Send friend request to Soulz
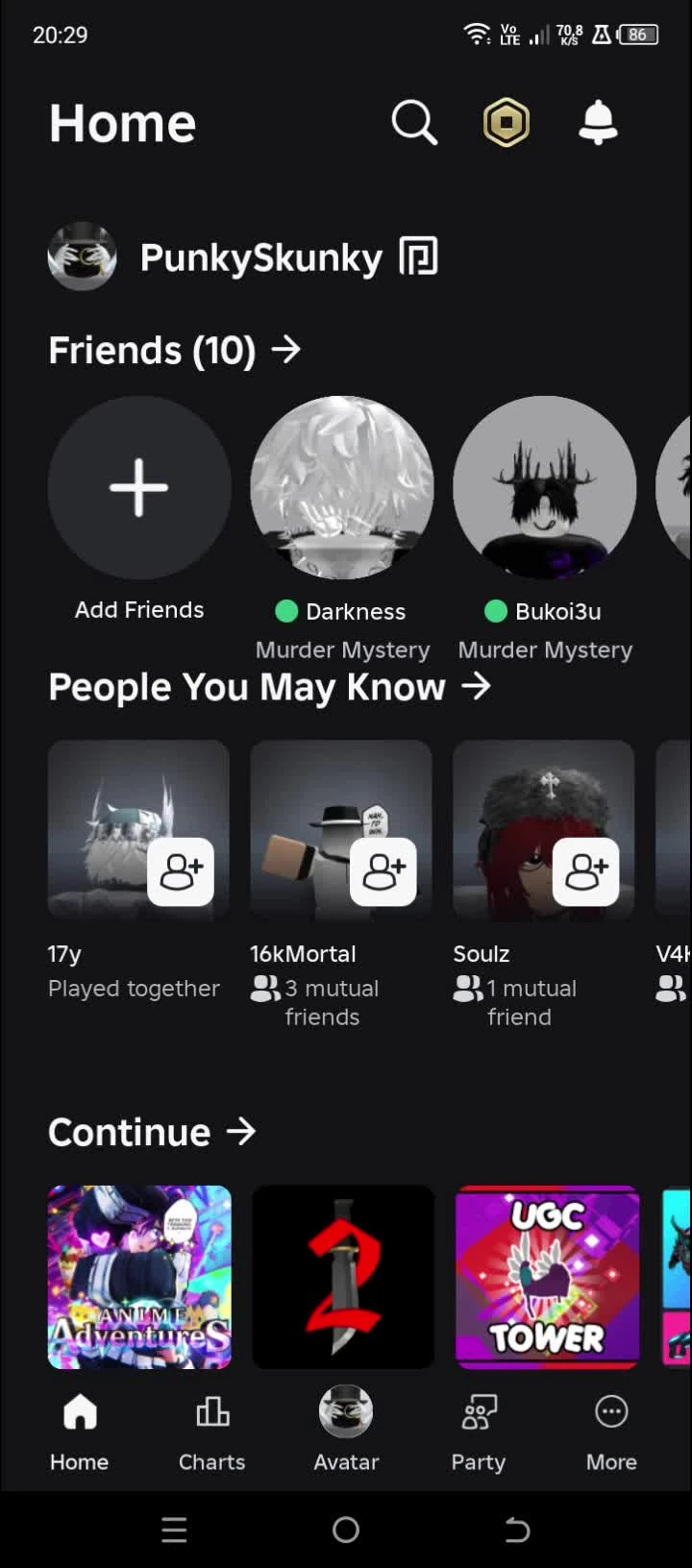Viewport: 692px width, 1568px height. point(586,872)
